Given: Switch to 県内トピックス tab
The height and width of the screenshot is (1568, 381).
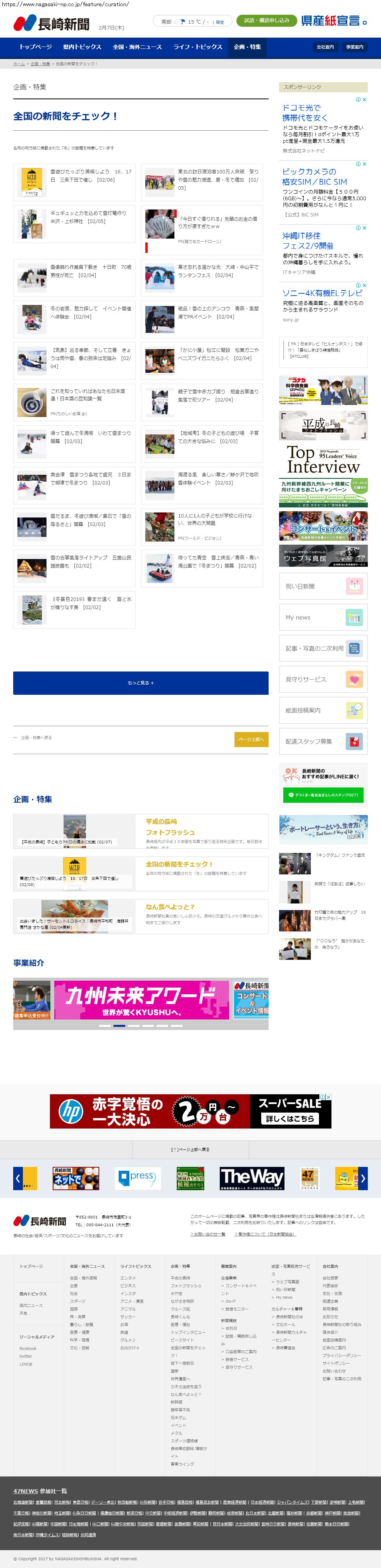Looking at the screenshot, I should [82, 47].
